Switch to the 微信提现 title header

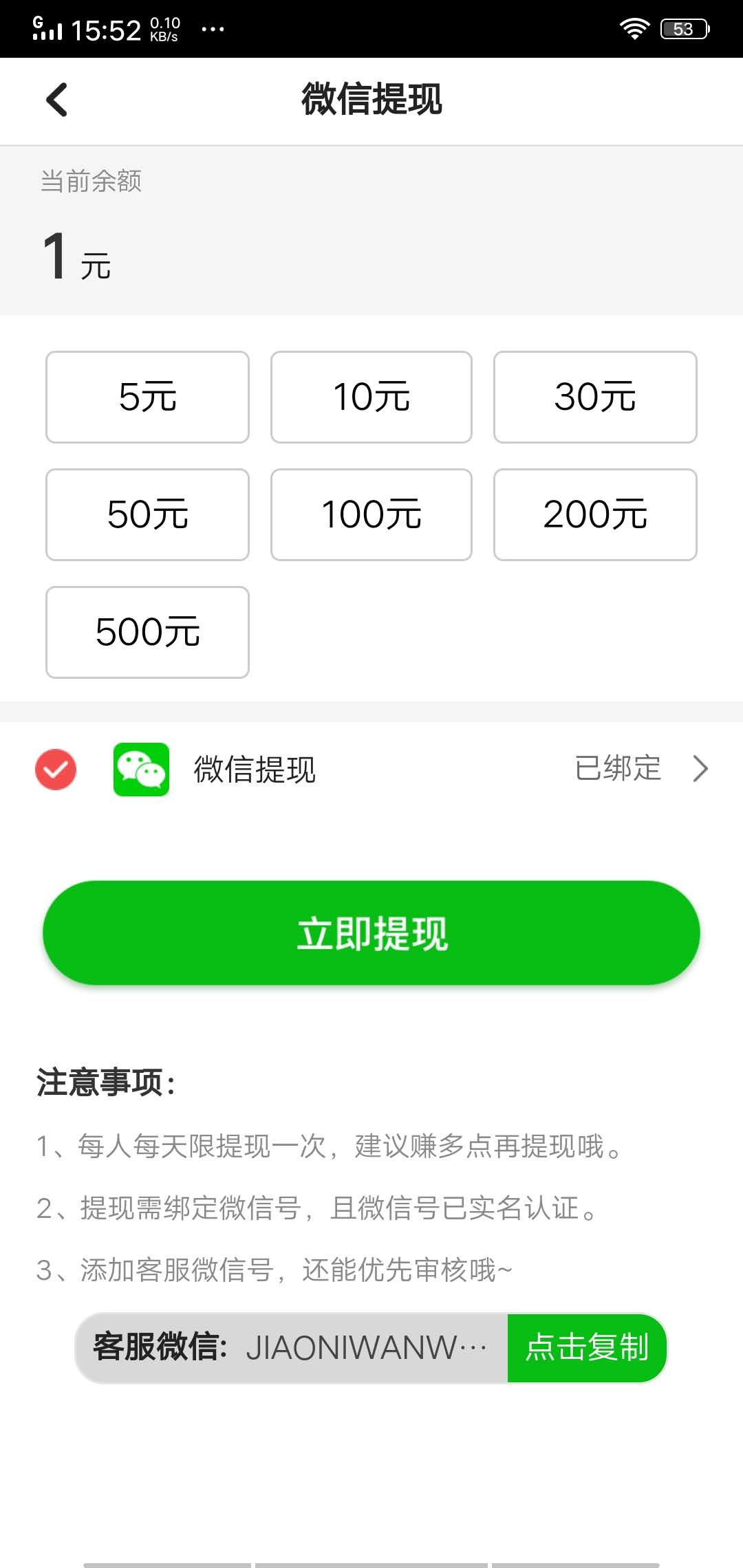[371, 100]
